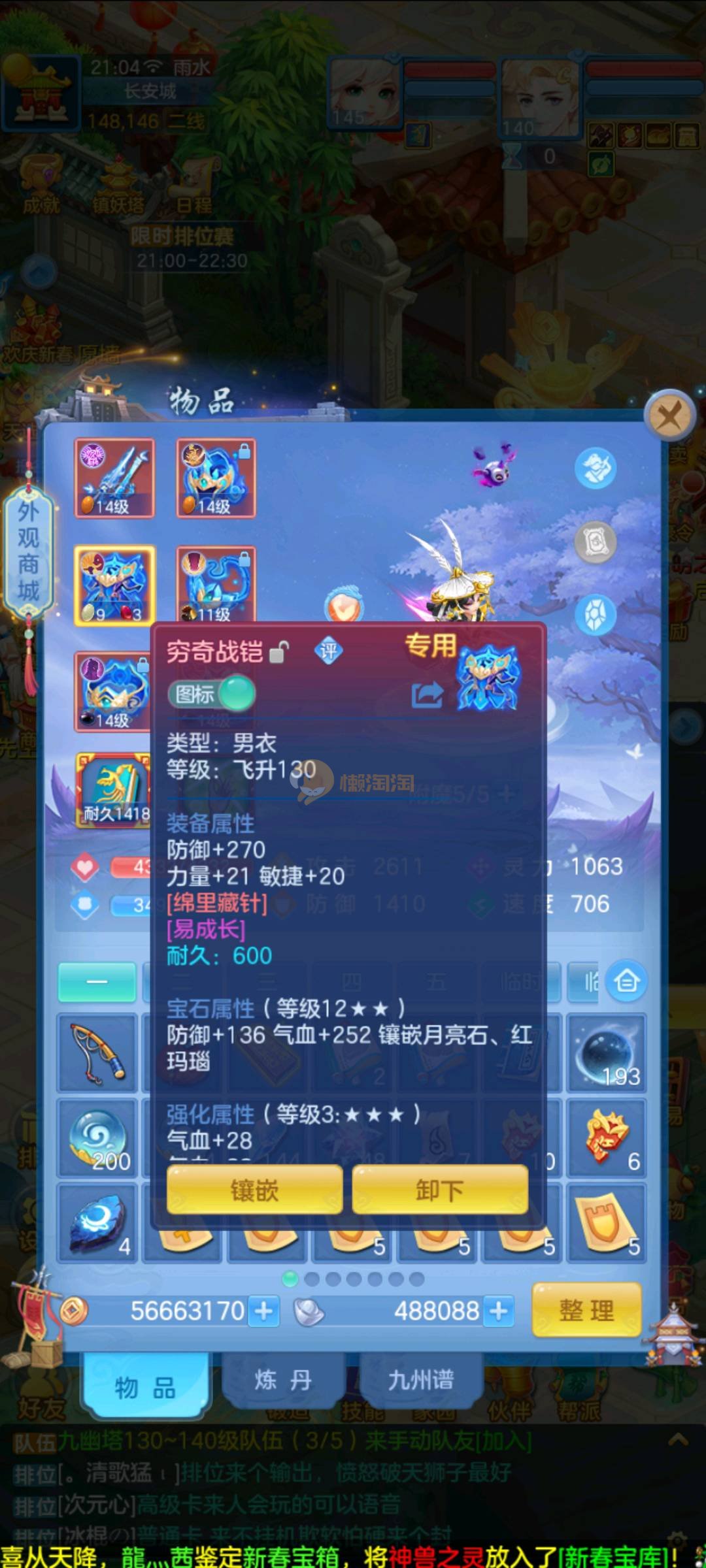Open the 评 rating badge
The height and width of the screenshot is (1568, 706).
point(328,651)
